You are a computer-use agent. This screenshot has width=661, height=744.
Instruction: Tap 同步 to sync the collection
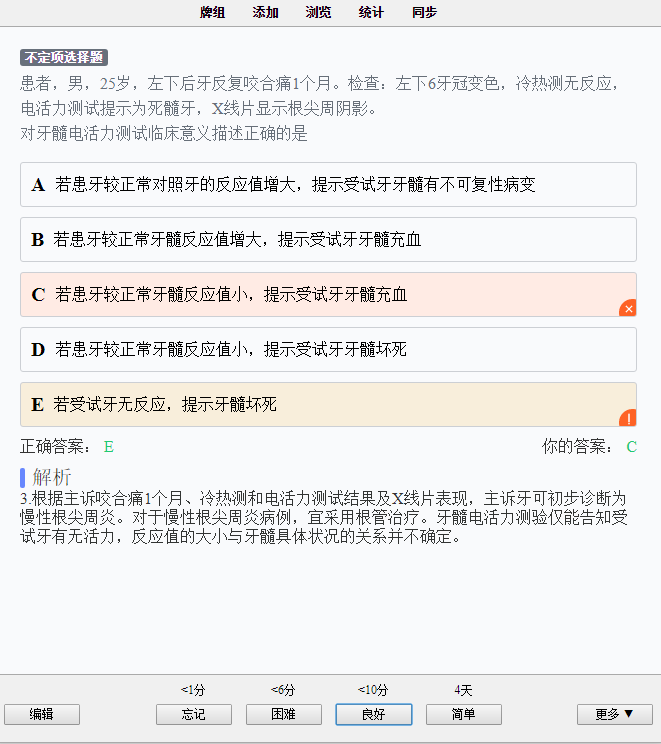coord(424,12)
